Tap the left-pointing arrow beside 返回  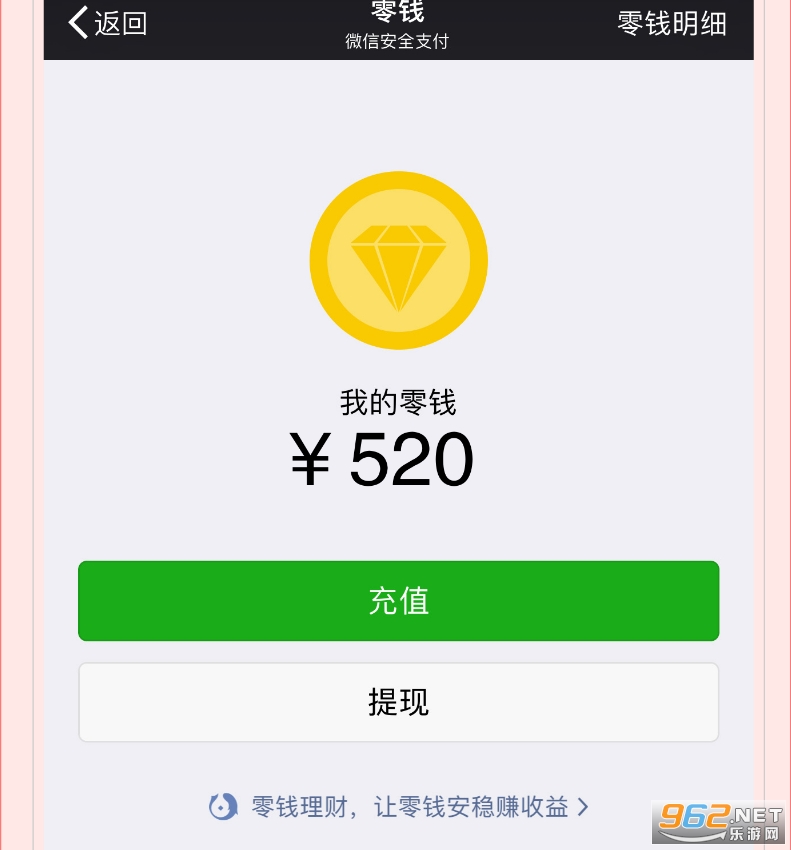(x=78, y=22)
